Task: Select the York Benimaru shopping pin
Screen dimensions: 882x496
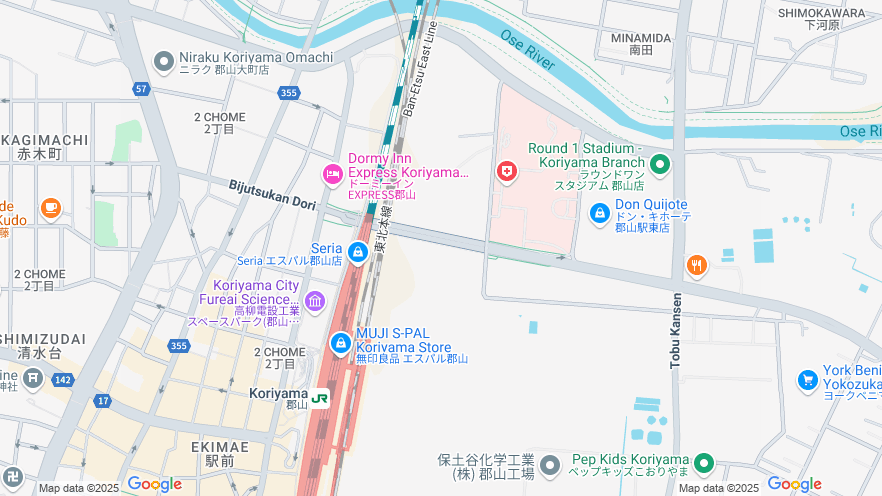Action: 808,380
